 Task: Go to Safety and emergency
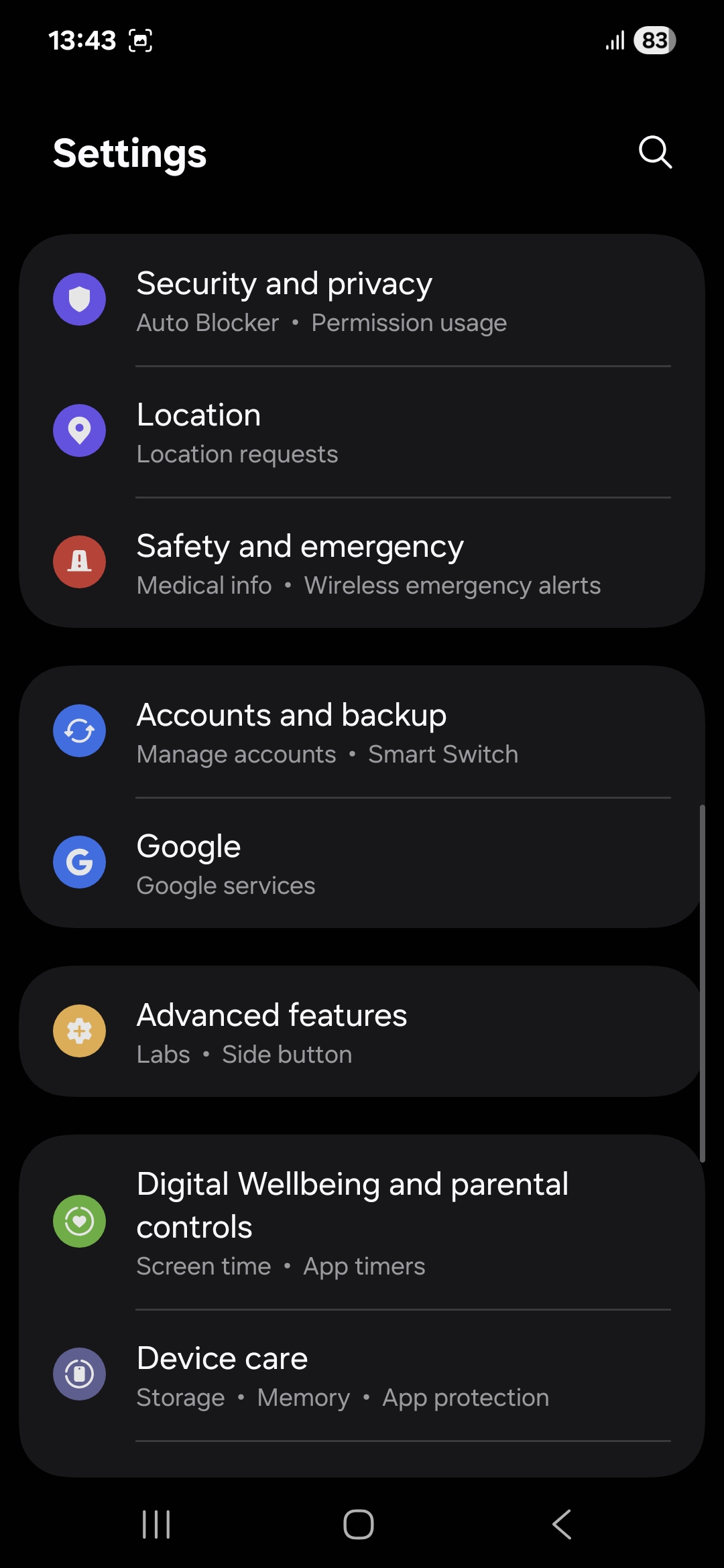(x=362, y=563)
